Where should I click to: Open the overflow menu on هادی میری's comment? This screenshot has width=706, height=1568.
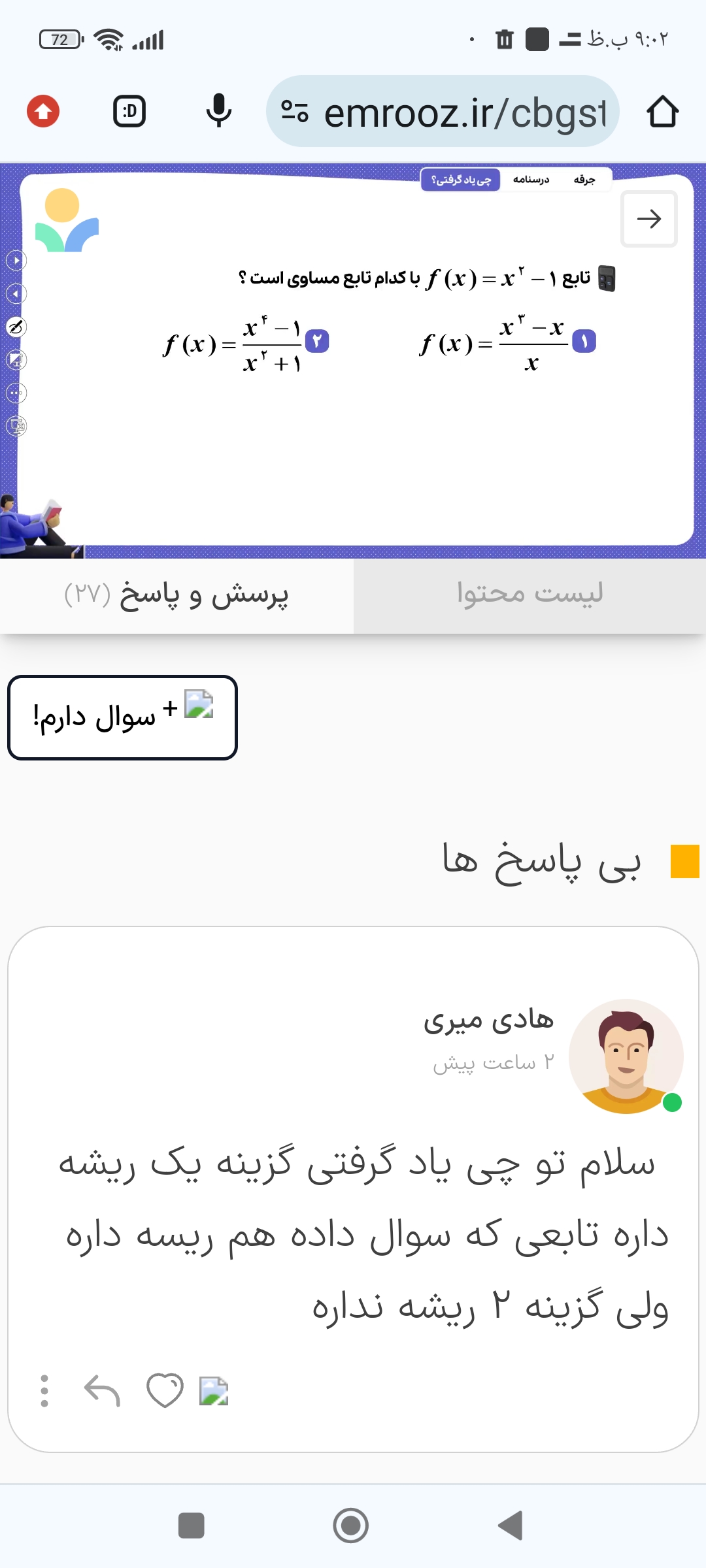pyautogui.click(x=44, y=1390)
